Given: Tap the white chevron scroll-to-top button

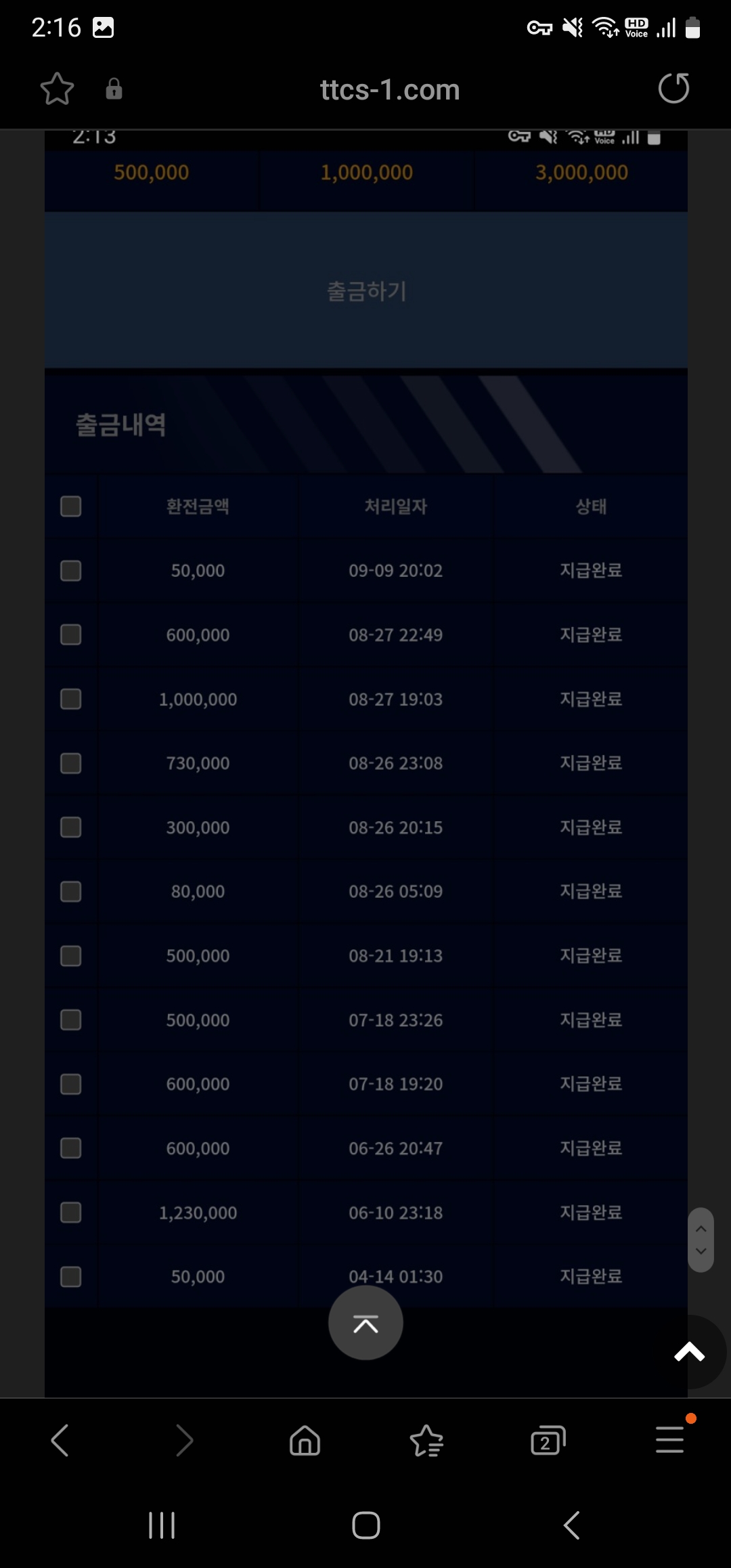Looking at the screenshot, I should pos(690,1352).
